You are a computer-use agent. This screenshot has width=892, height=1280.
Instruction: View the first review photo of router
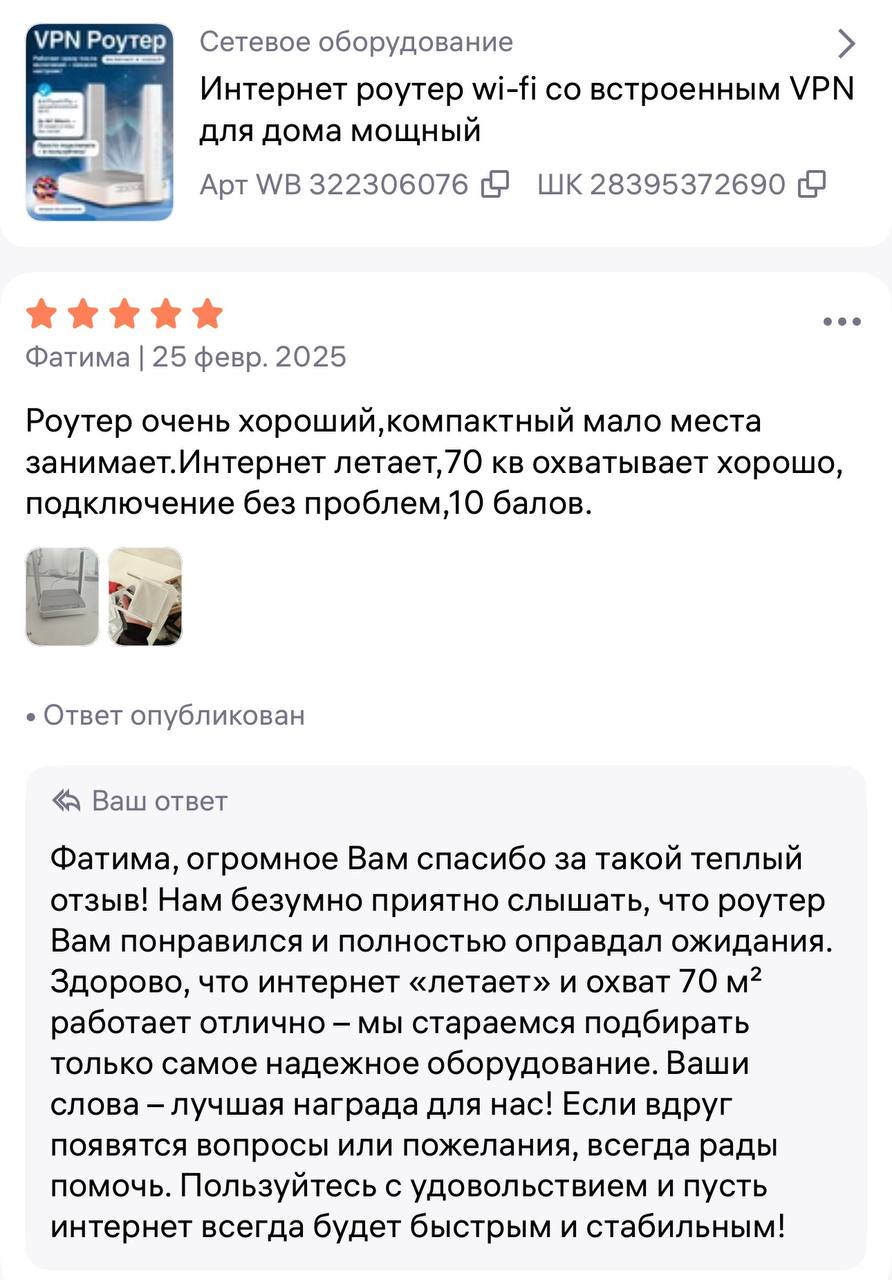62,596
